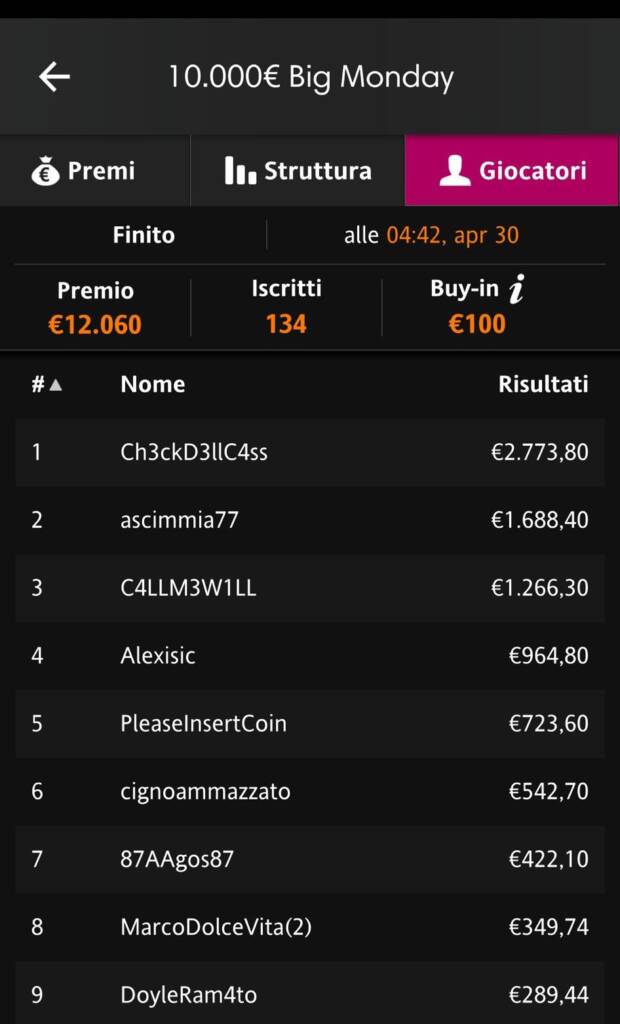Image resolution: width=620 pixels, height=1024 pixels.
Task: Select the C4LLM3W1LL player row
Action: pyautogui.click(x=310, y=588)
